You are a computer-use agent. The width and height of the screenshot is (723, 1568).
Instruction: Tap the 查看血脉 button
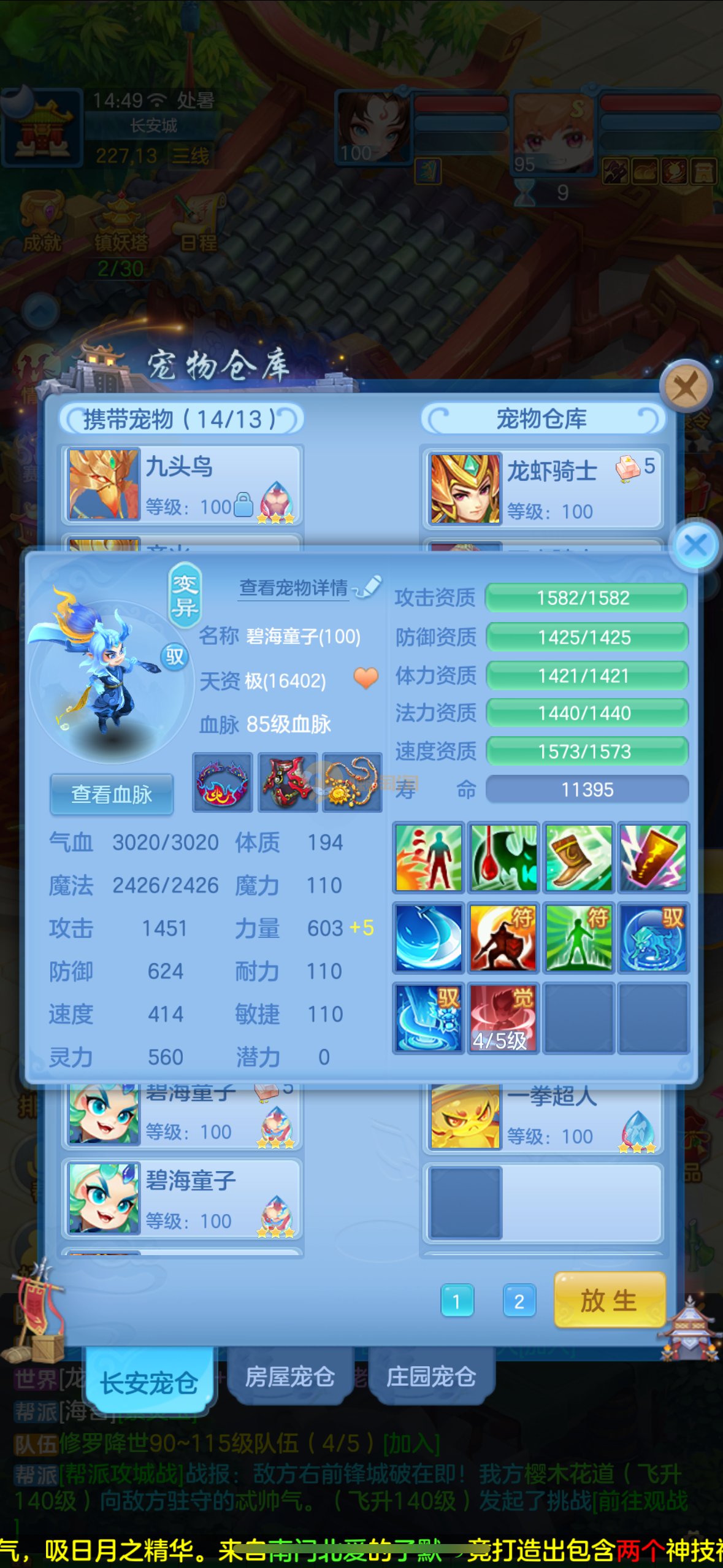point(112,794)
